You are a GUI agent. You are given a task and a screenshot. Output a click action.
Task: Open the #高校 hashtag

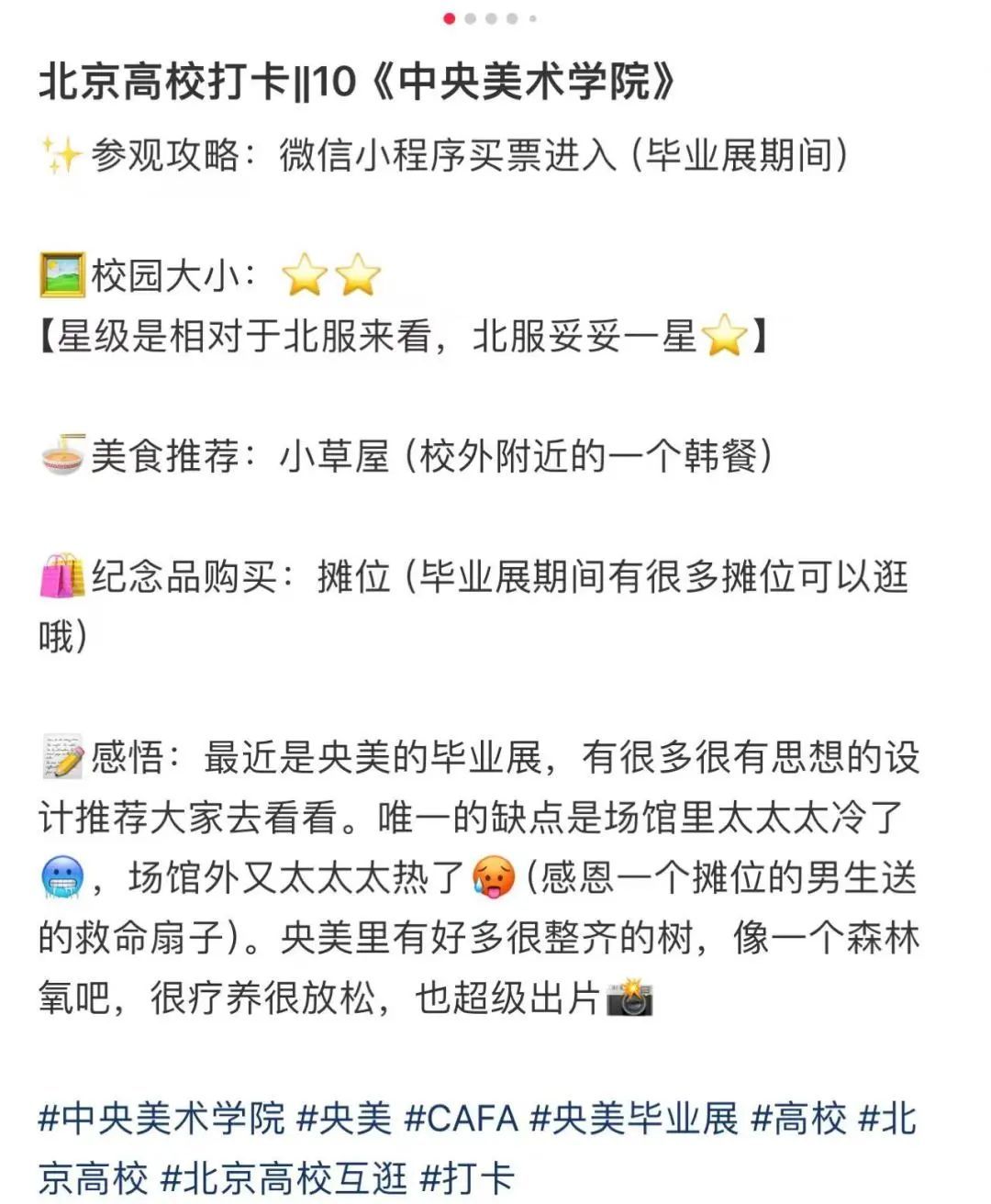[798, 1119]
